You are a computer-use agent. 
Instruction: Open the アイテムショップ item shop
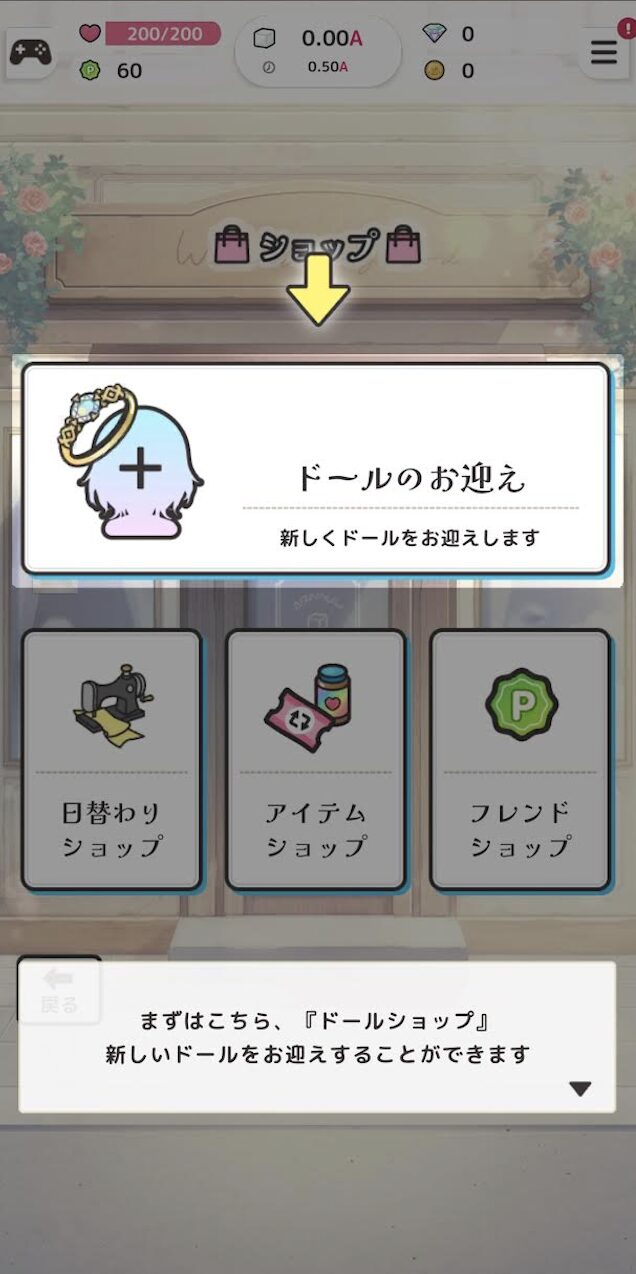tap(316, 759)
